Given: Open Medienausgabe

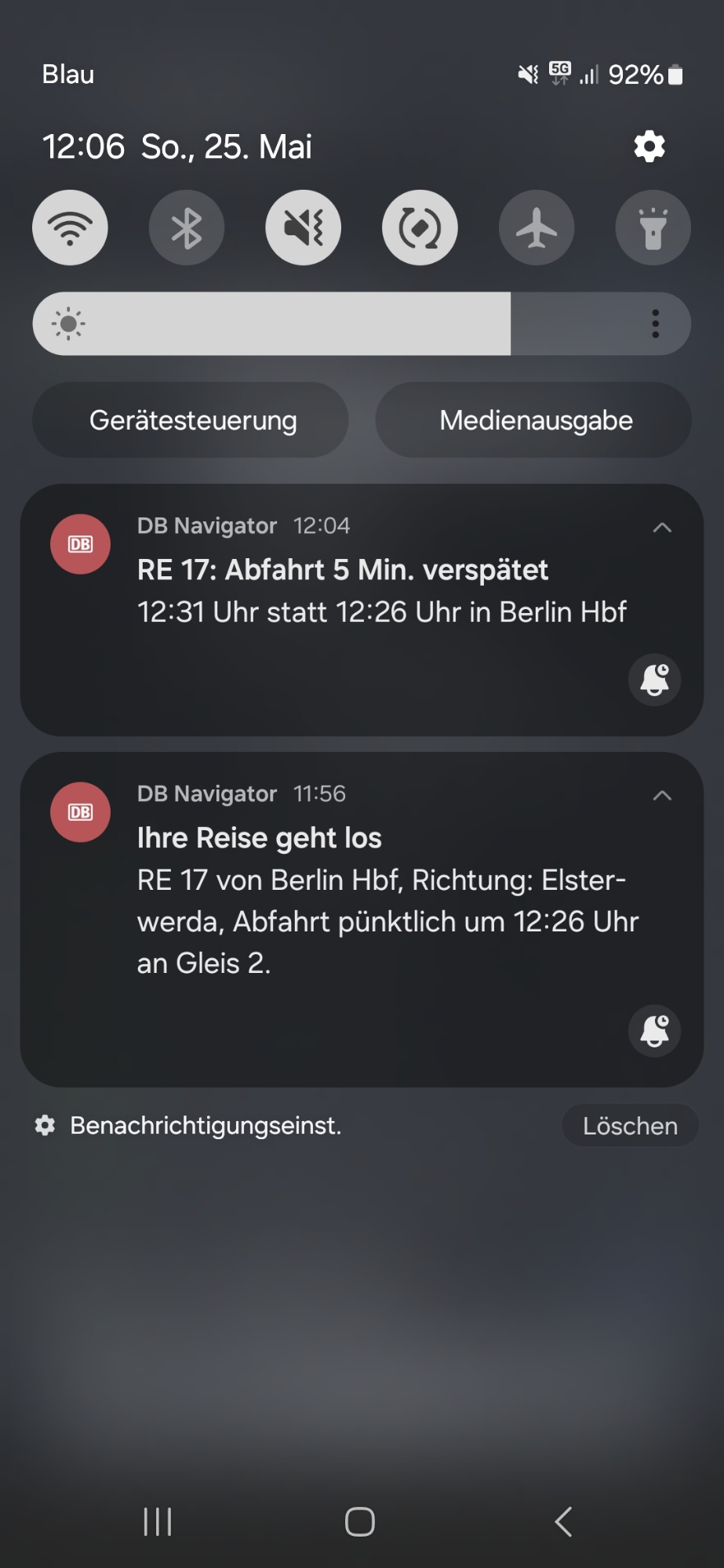Looking at the screenshot, I should pyautogui.click(x=534, y=420).
